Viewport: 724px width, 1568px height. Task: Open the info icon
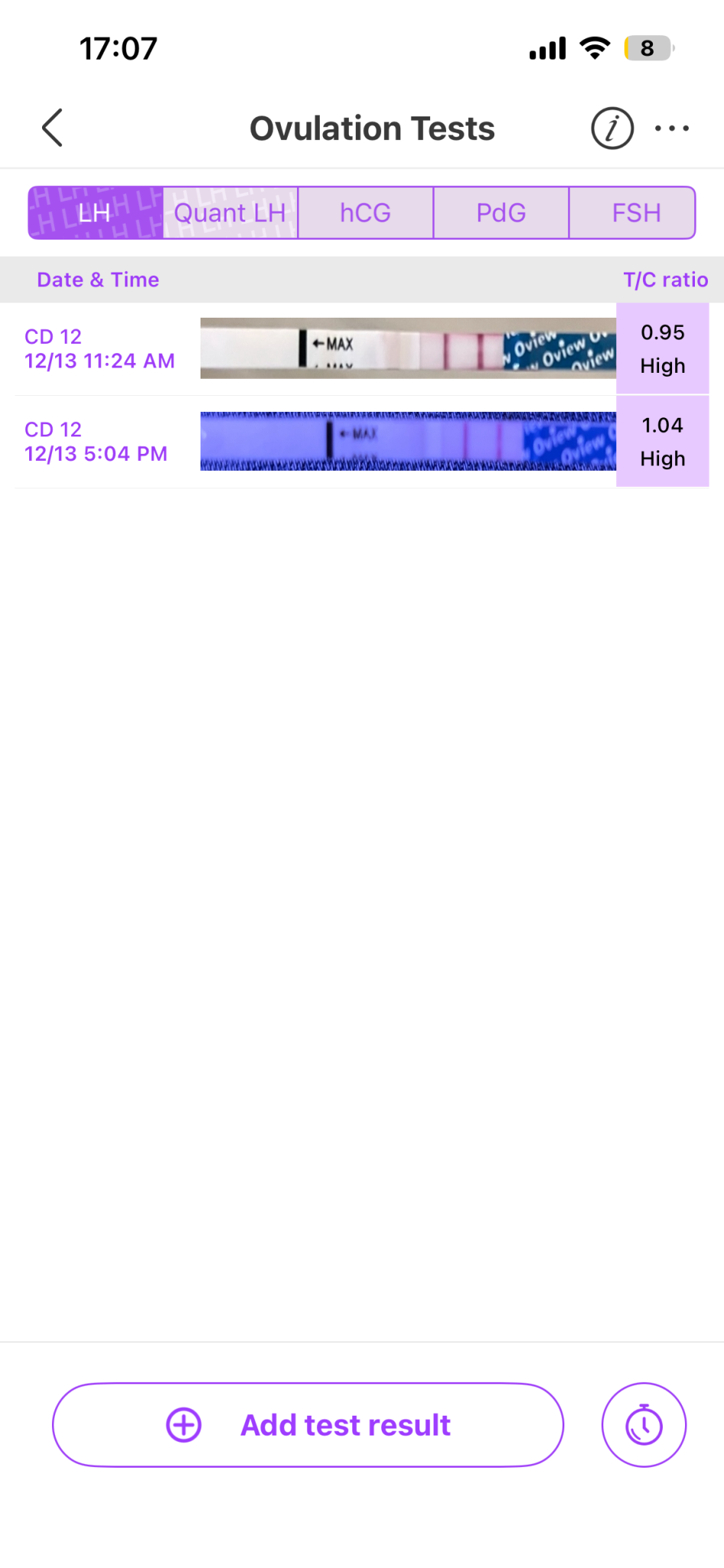[x=611, y=128]
